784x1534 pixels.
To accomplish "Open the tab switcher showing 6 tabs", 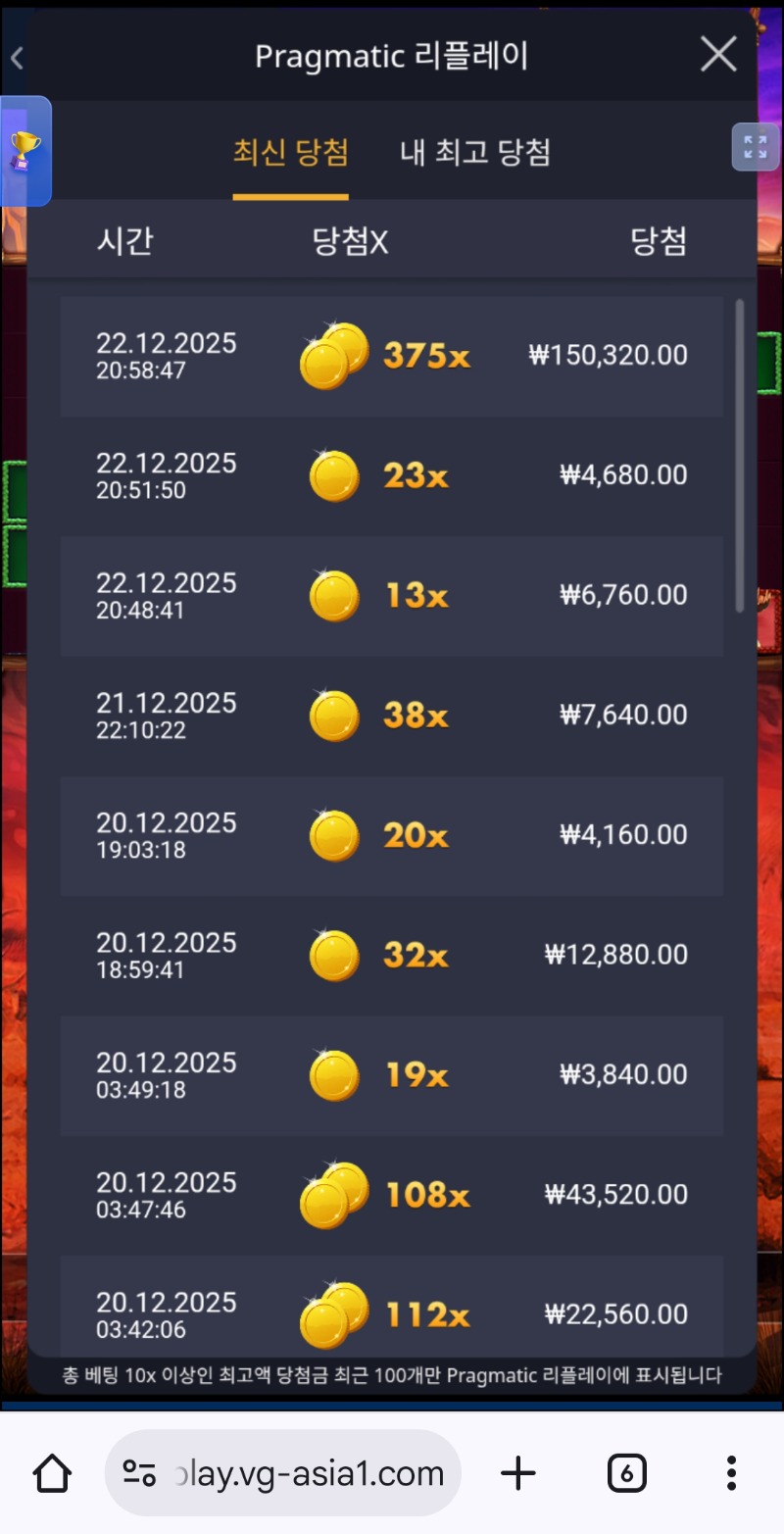I will click(x=626, y=1472).
